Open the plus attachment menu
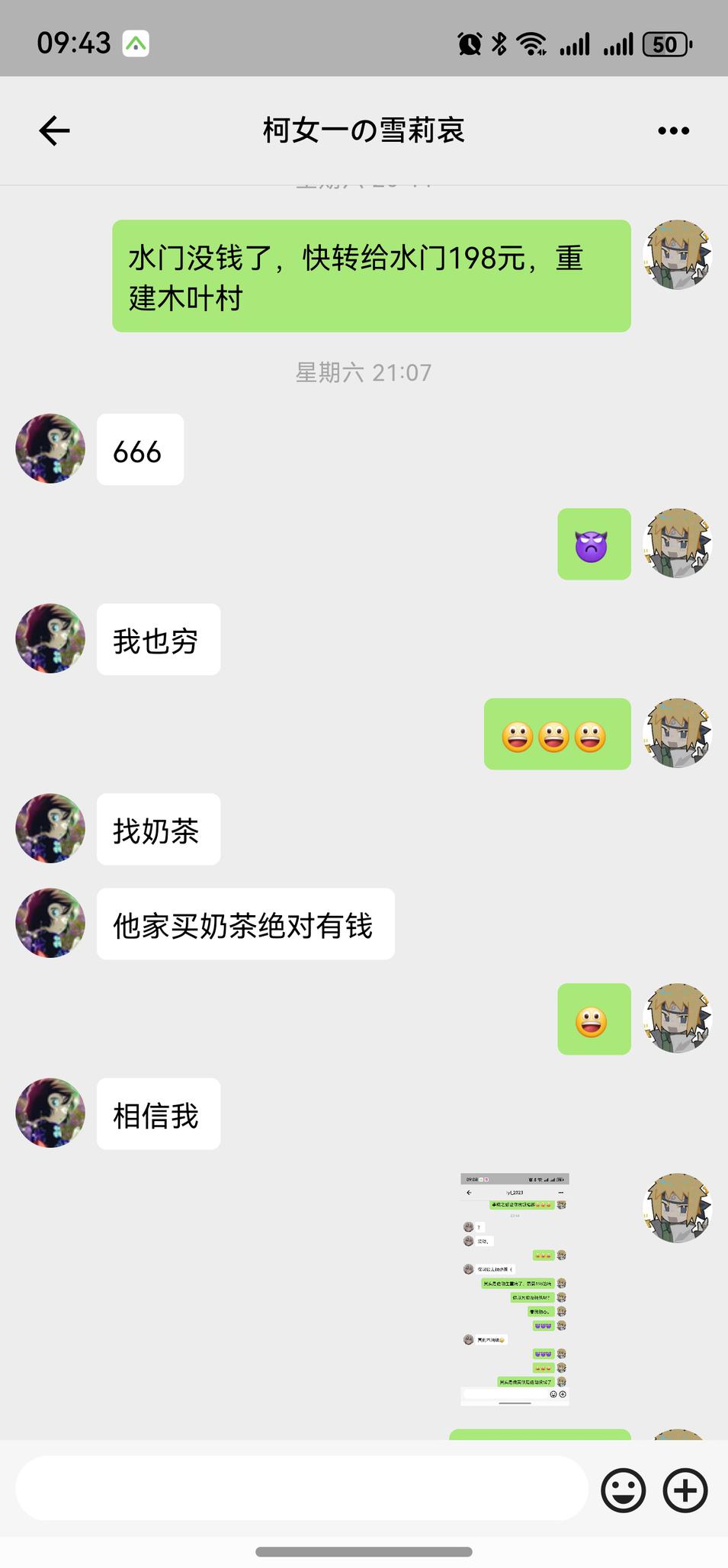728x1568 pixels. (x=685, y=1489)
